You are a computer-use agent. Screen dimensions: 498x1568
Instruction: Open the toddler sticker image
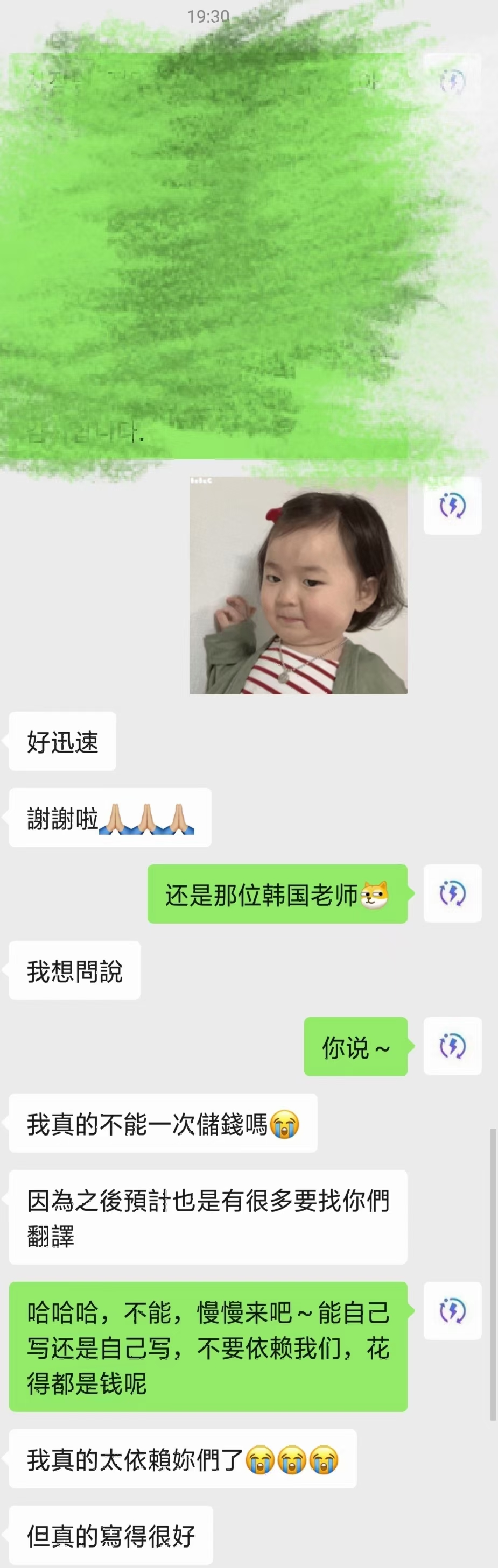[x=298, y=585]
